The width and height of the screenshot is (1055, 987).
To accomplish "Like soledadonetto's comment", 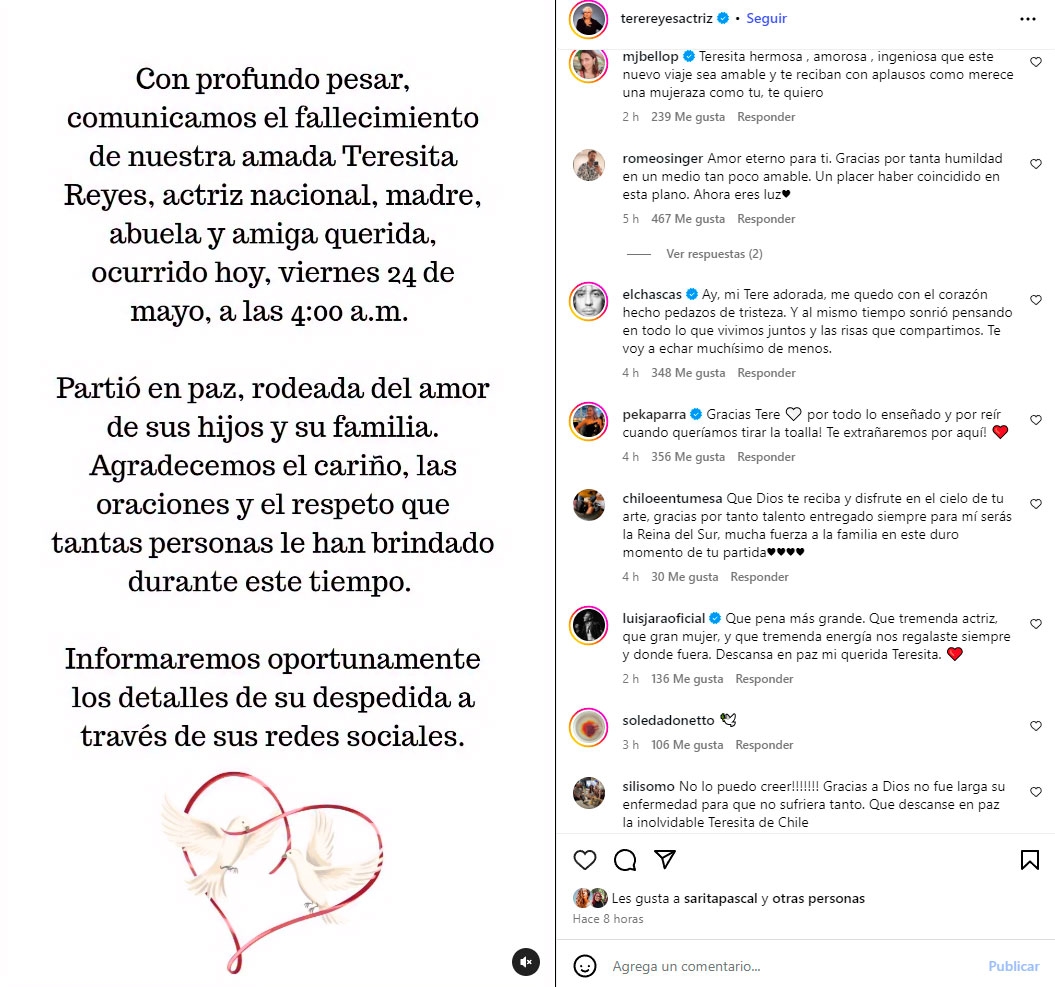I will coord(1036,726).
